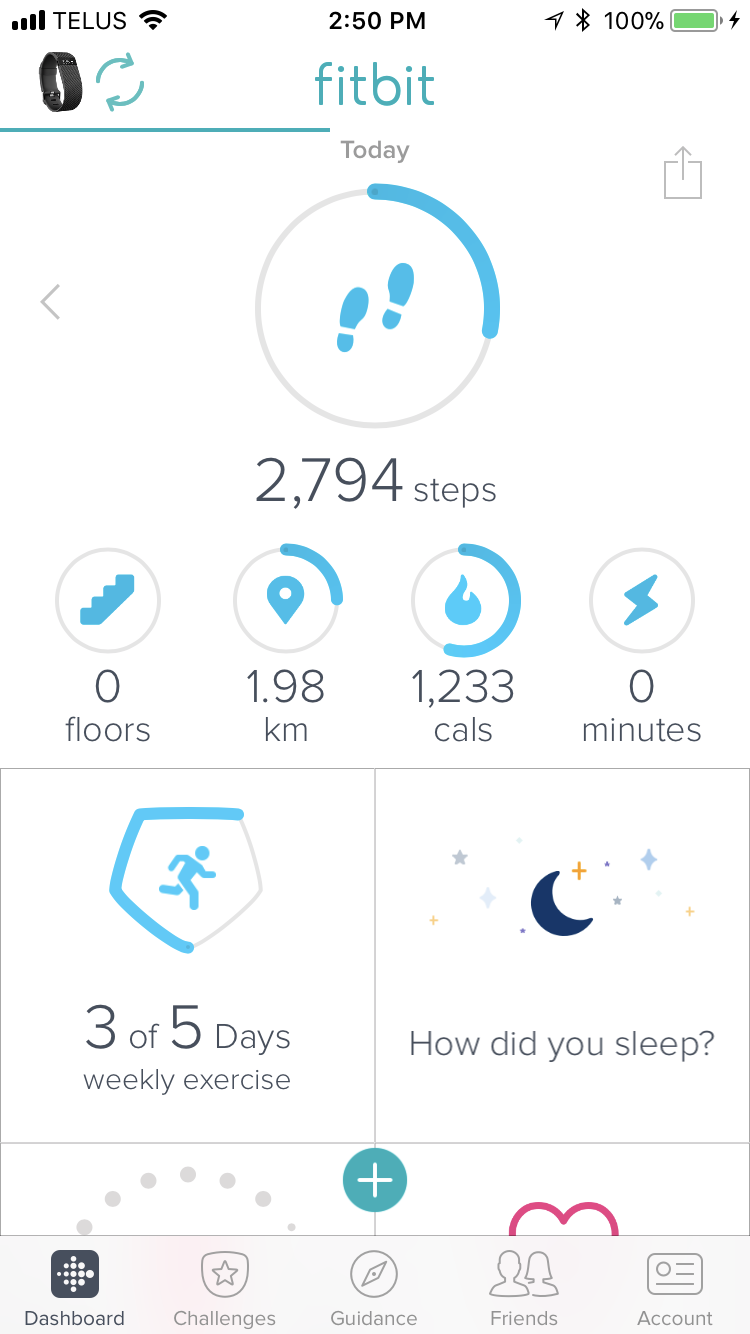
Task: Tap the sync arrows icon
Action: coord(120,83)
